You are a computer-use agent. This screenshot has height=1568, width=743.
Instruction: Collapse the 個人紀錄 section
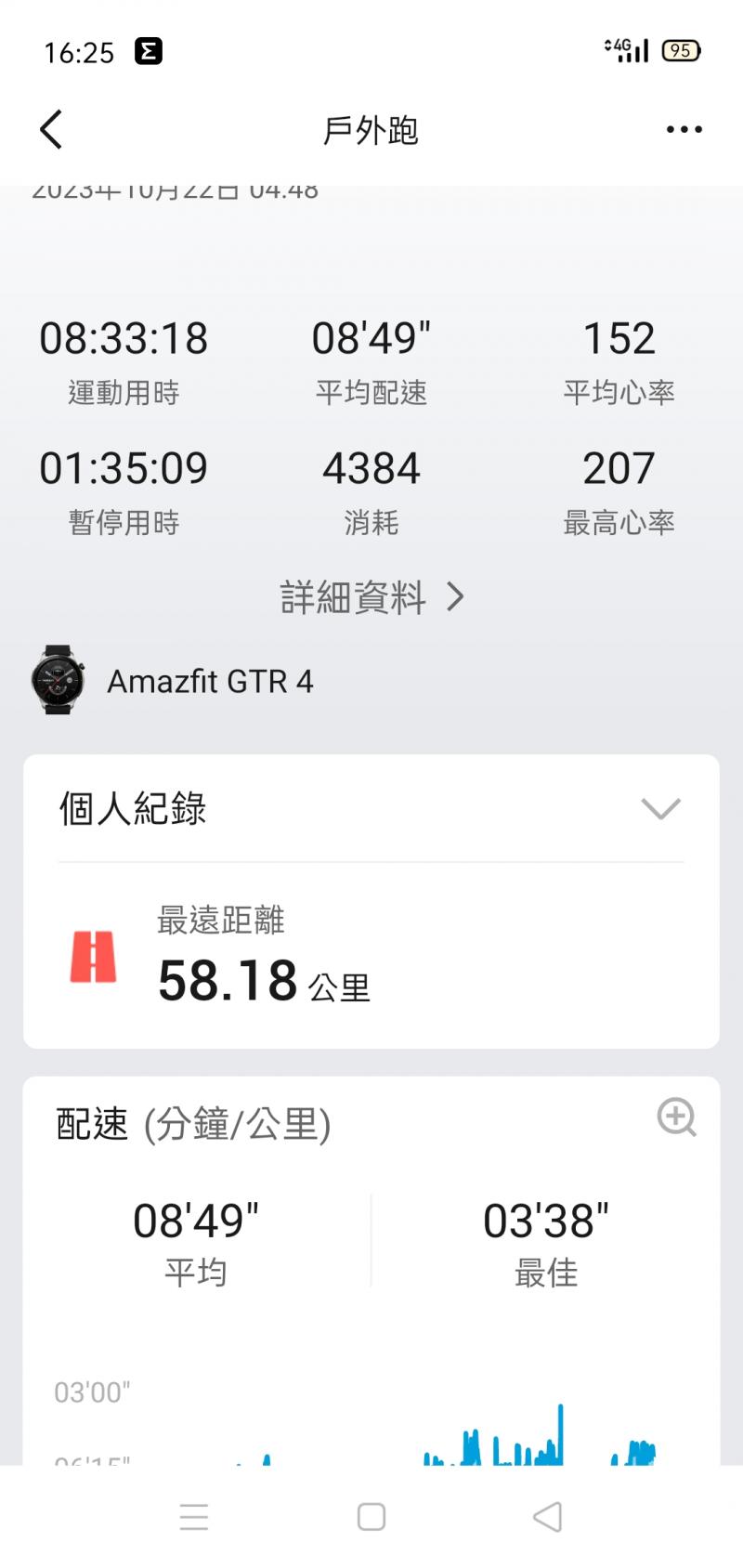[x=660, y=808]
